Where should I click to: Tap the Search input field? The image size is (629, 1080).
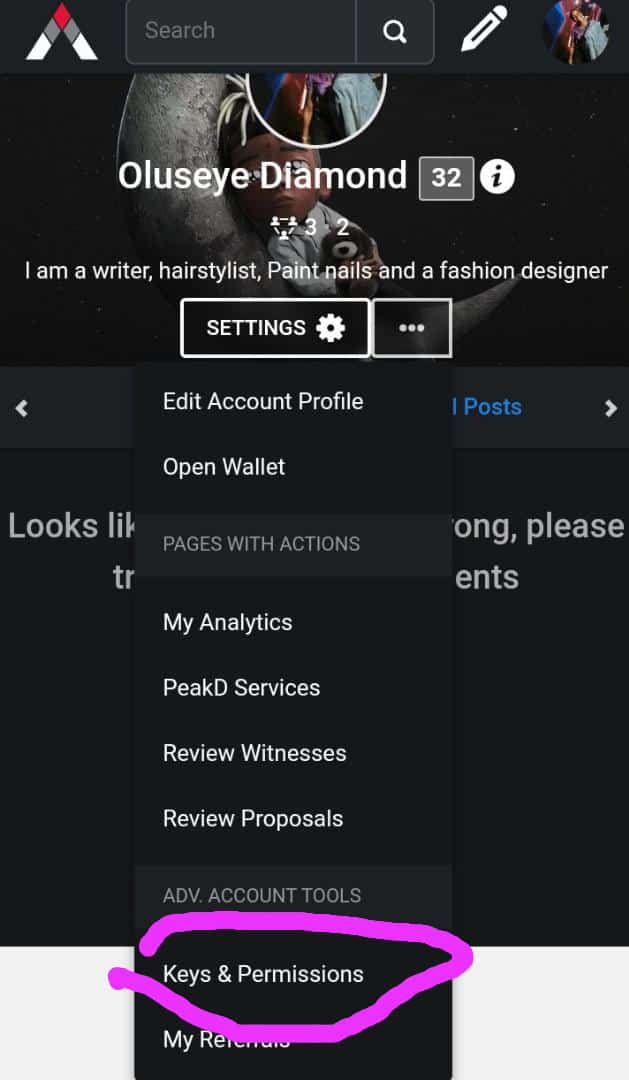pyautogui.click(x=240, y=31)
